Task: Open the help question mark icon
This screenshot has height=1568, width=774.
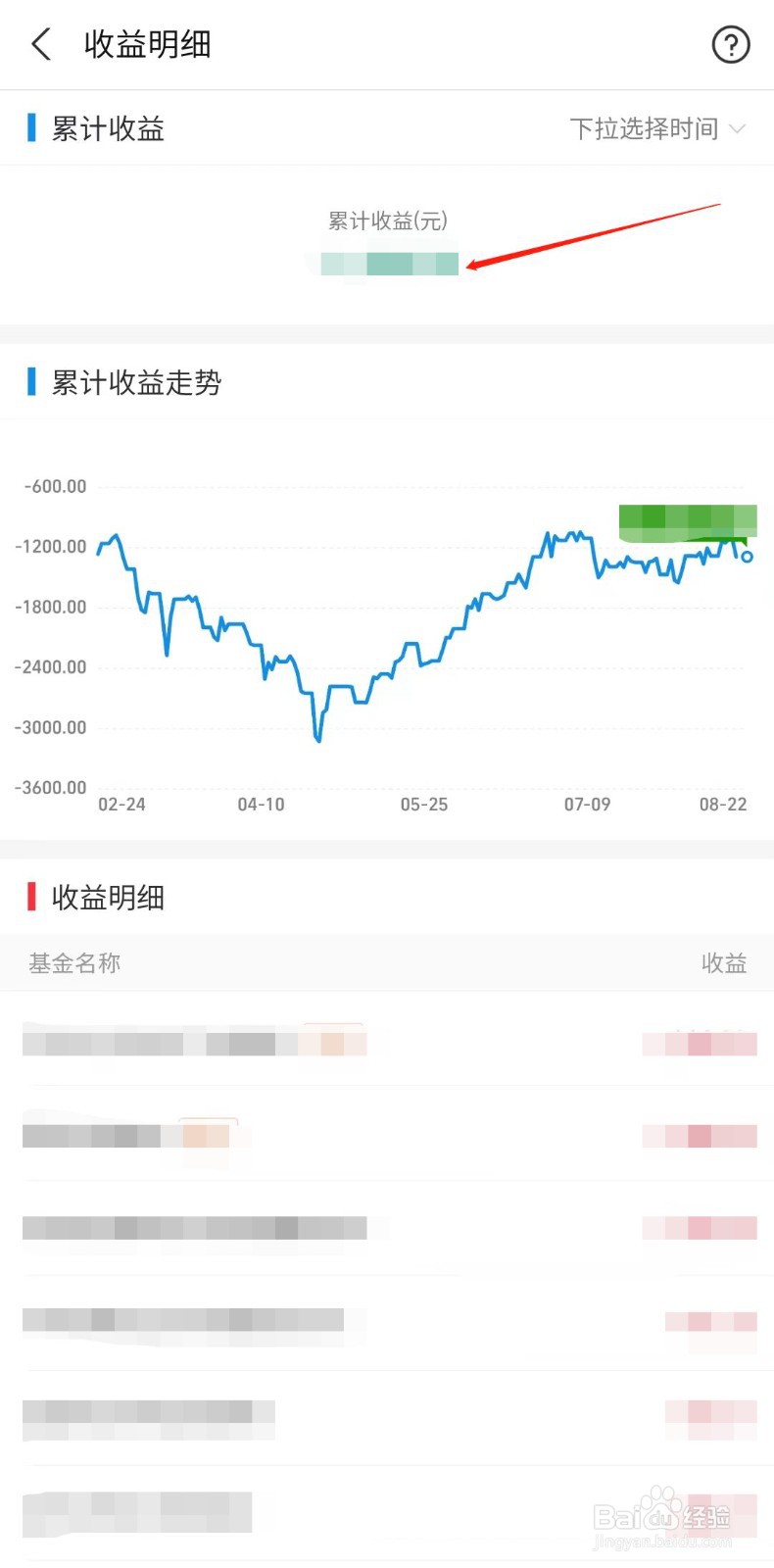Action: coord(730,44)
